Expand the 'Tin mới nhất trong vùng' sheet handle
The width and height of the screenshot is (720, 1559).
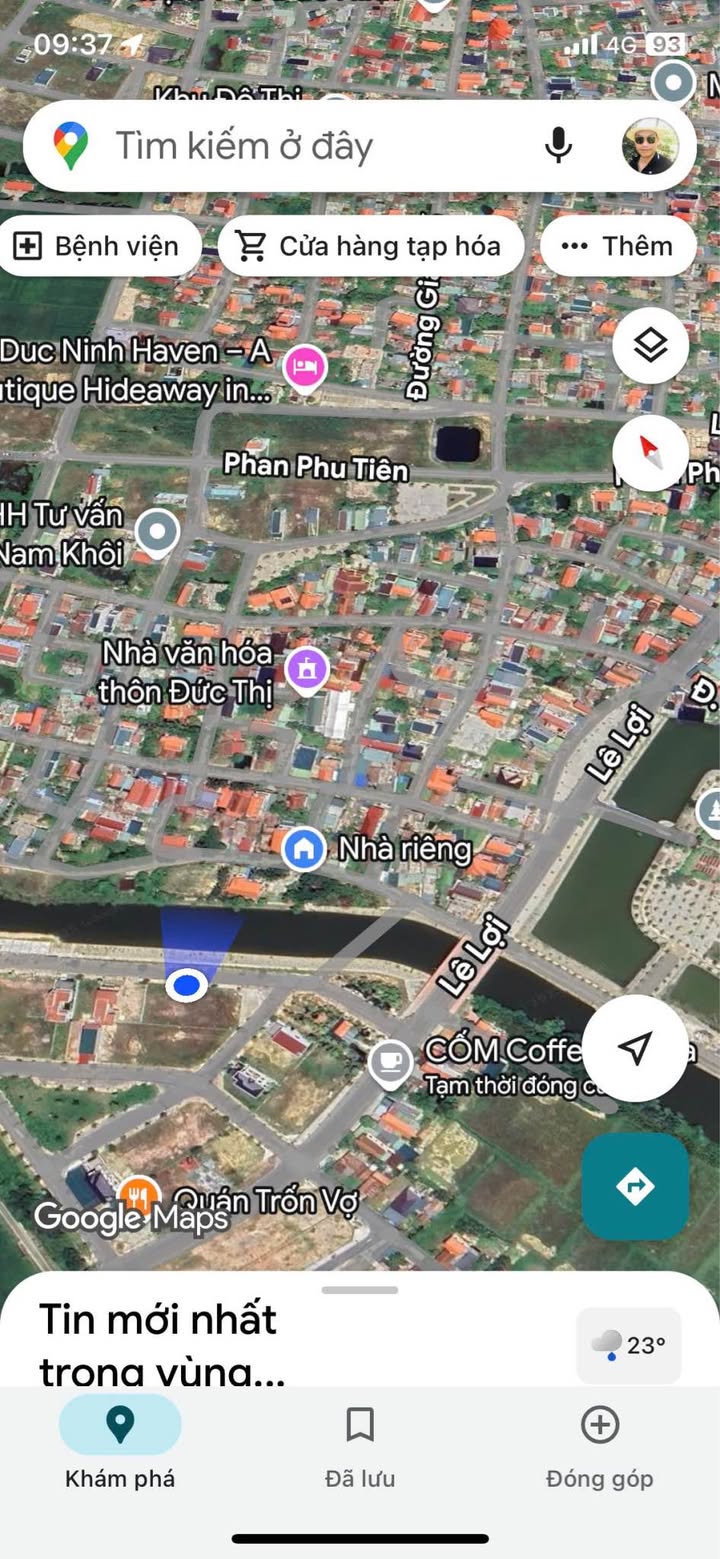pos(360,1290)
